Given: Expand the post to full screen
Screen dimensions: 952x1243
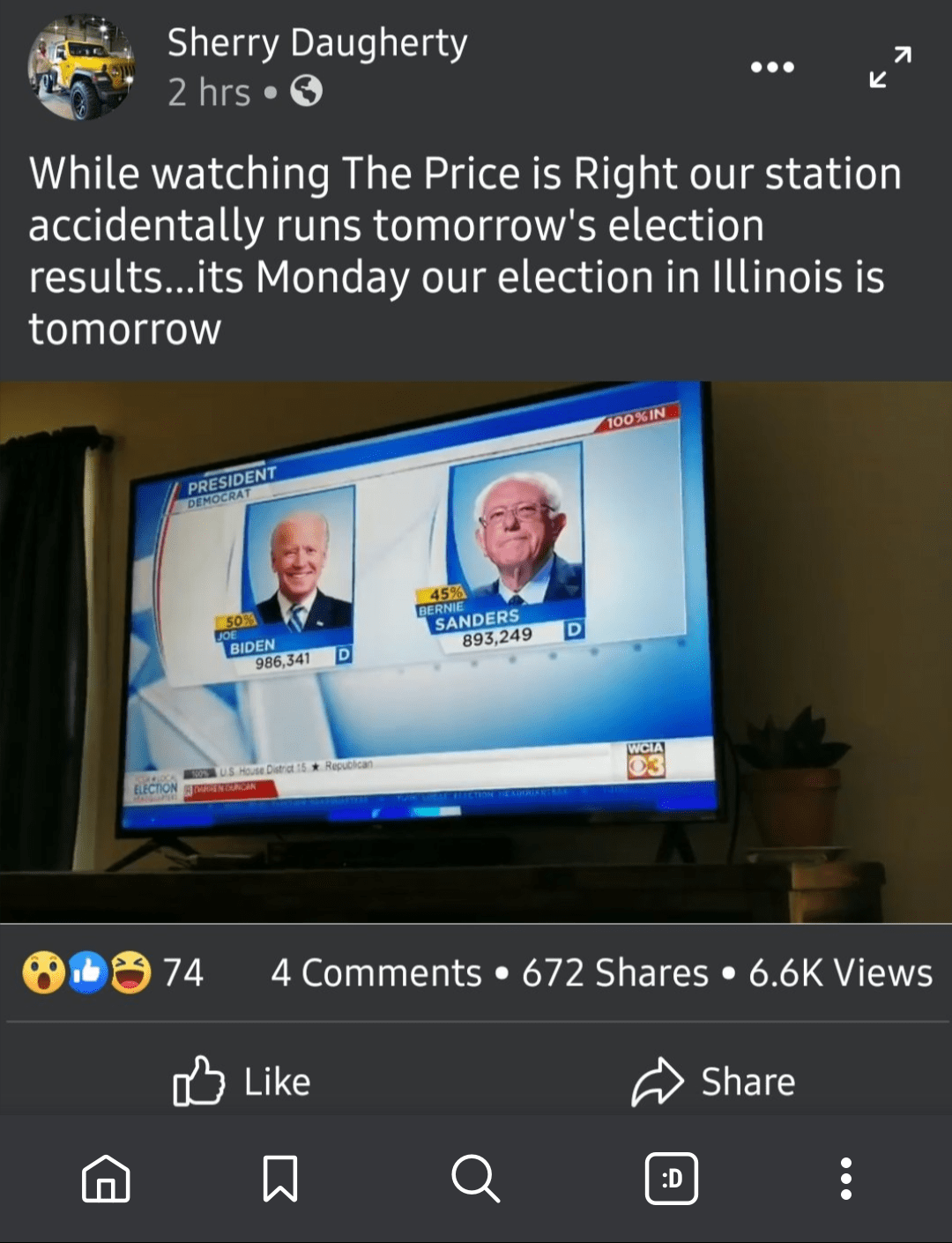Looking at the screenshot, I should [x=889, y=67].
